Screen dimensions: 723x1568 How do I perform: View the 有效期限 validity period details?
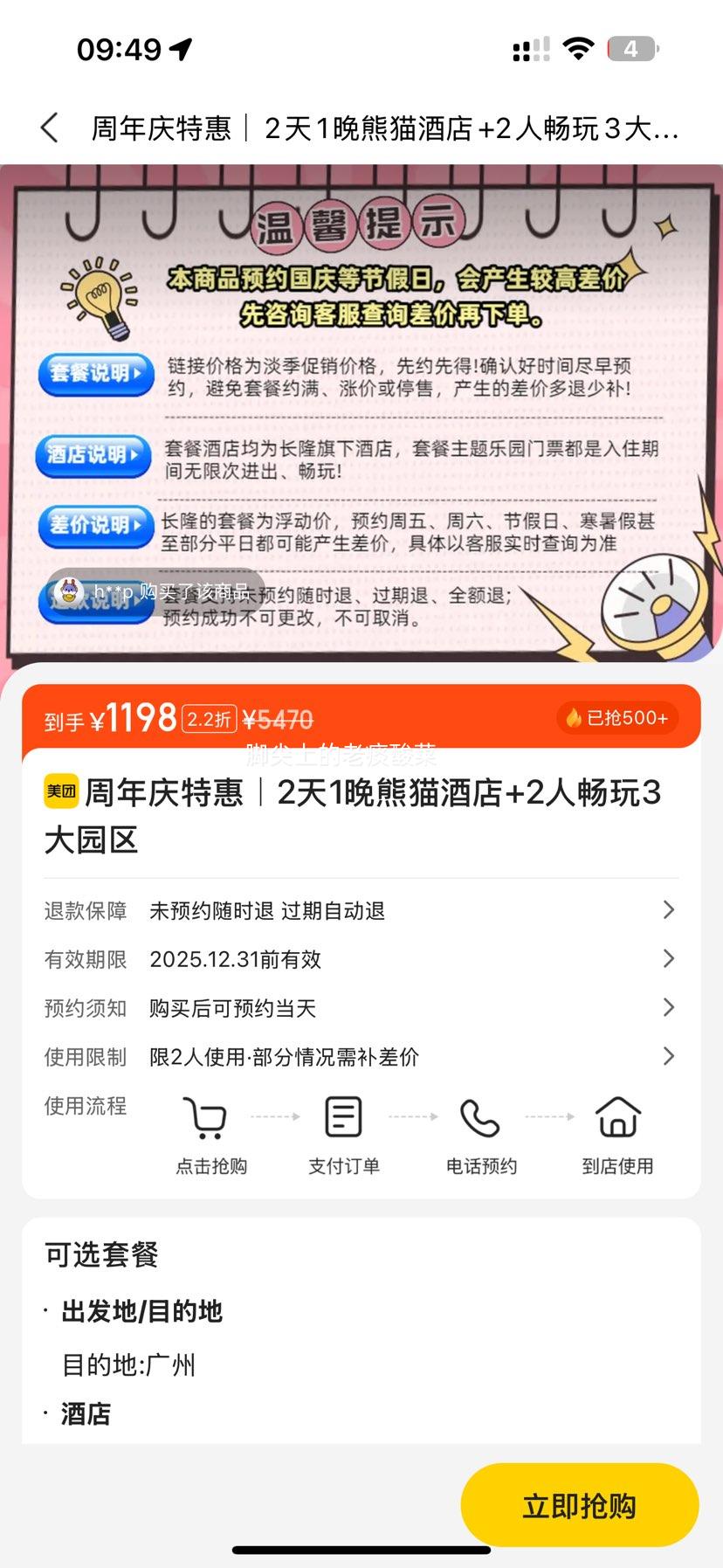coord(361,960)
